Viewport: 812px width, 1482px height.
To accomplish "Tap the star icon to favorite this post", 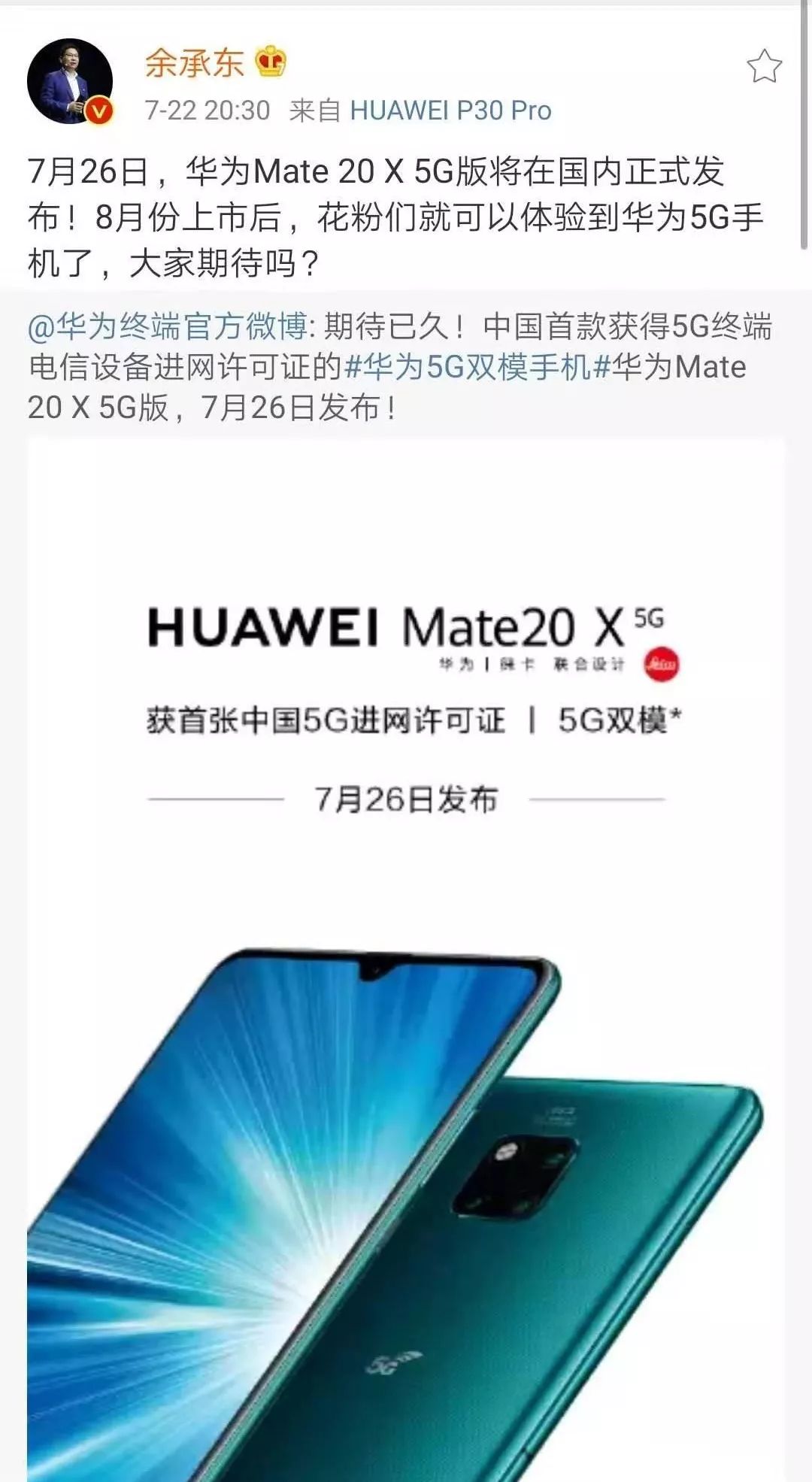I will [764, 66].
